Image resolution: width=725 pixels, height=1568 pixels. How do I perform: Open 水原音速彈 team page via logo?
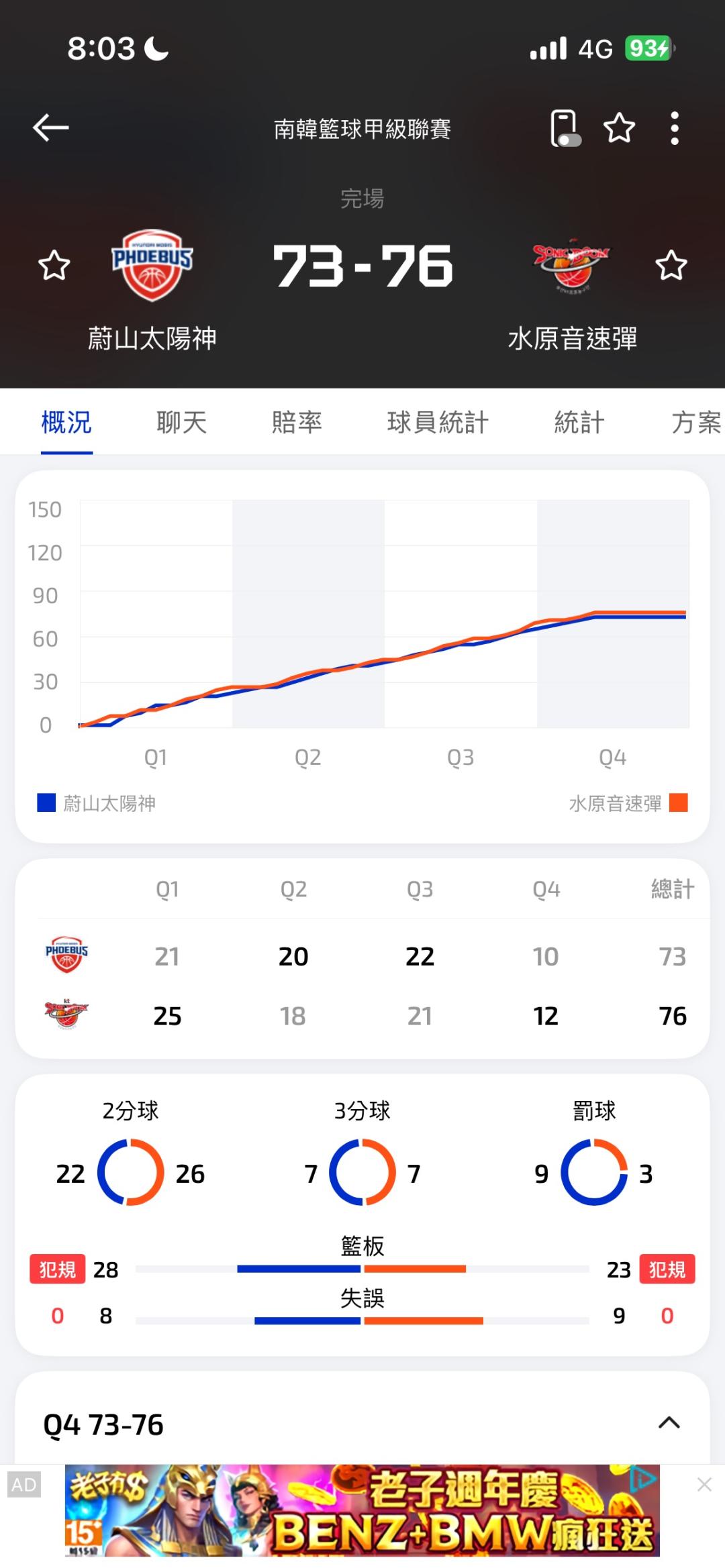coord(572,264)
